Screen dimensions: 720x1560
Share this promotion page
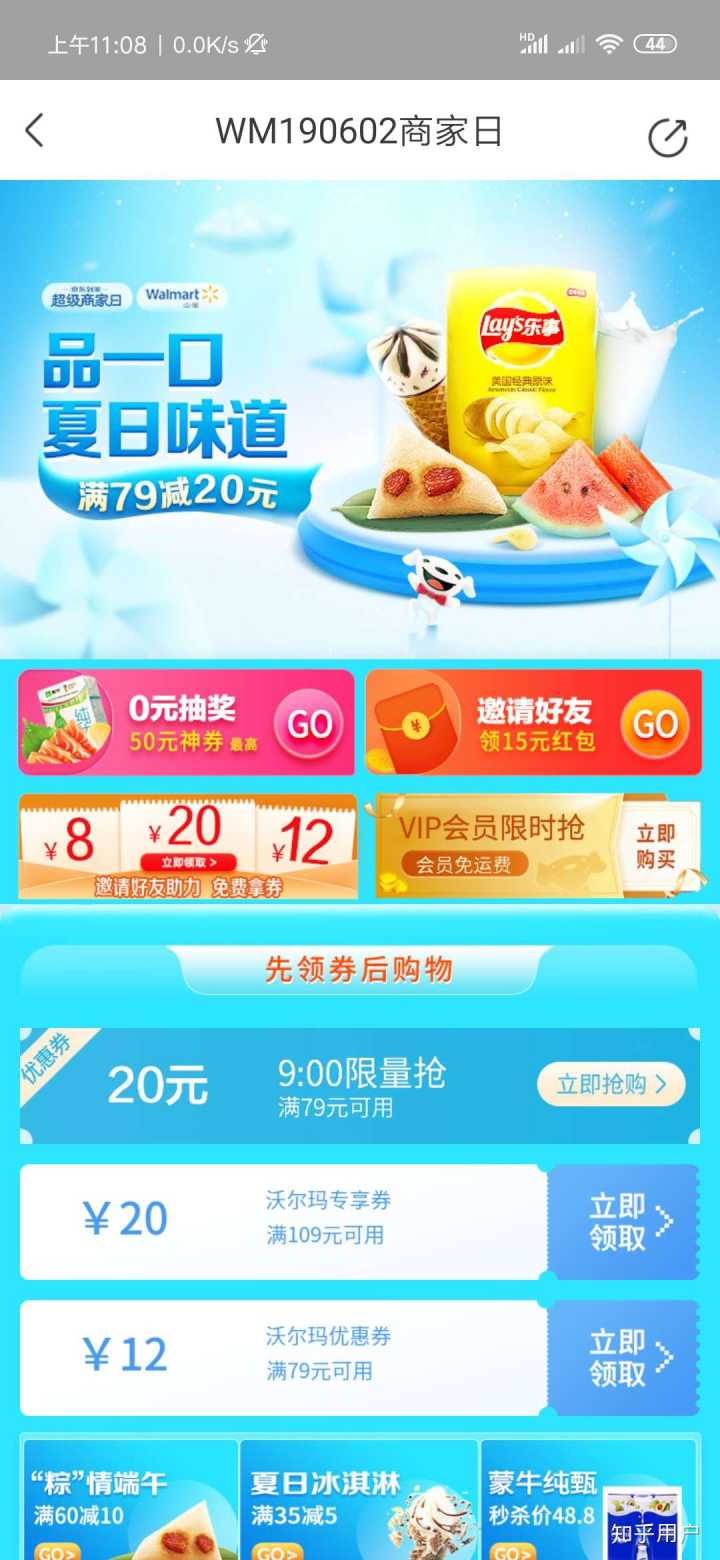667,138
